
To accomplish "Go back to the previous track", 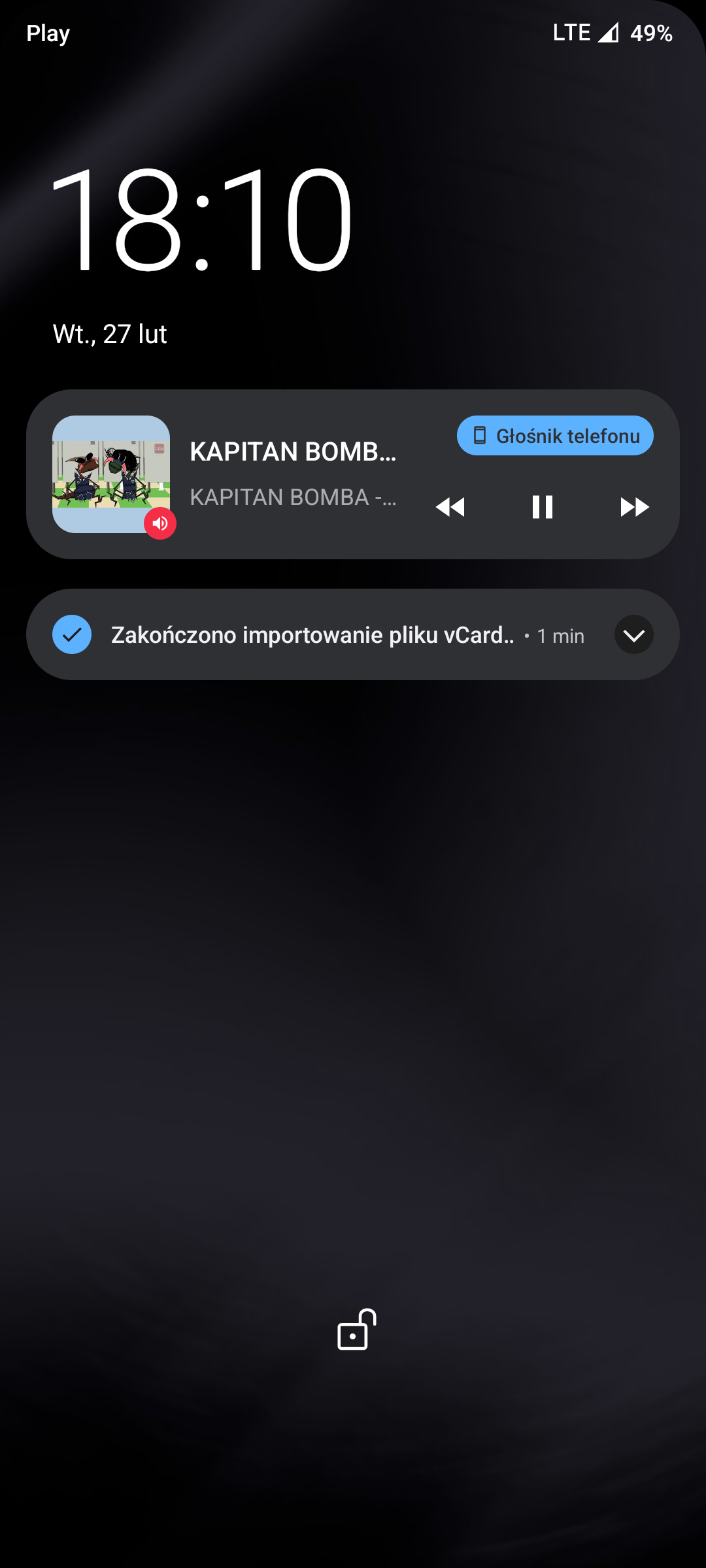I will (450, 507).
